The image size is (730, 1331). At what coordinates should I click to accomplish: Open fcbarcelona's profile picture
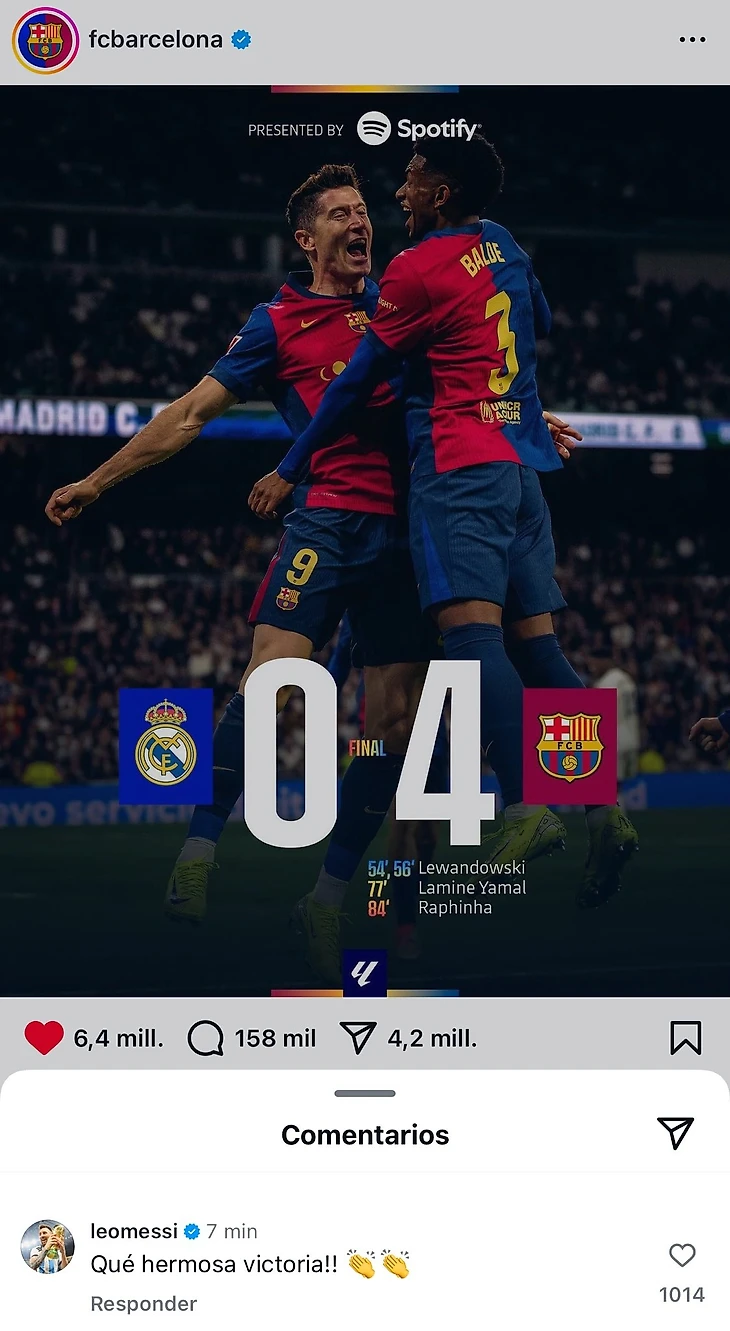(x=45, y=40)
